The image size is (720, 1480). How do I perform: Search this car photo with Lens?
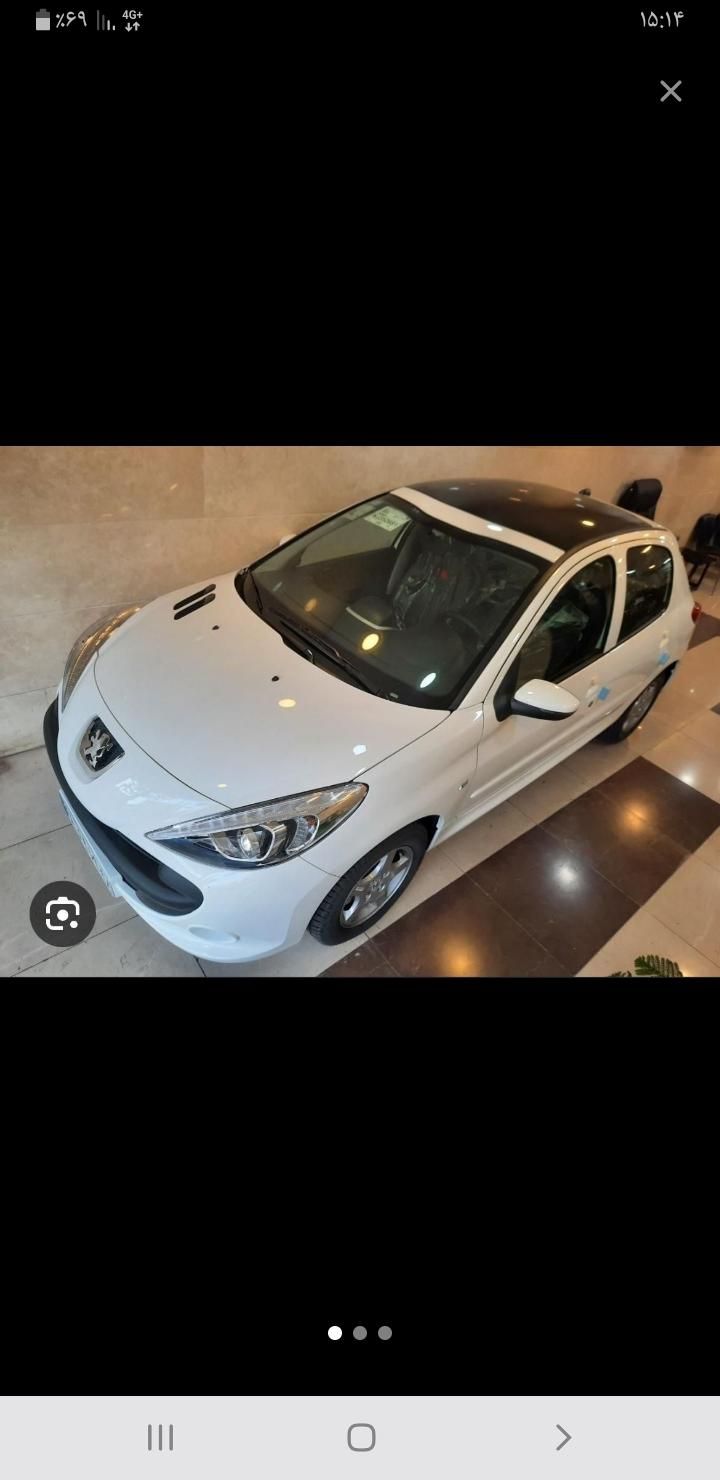tap(62, 913)
